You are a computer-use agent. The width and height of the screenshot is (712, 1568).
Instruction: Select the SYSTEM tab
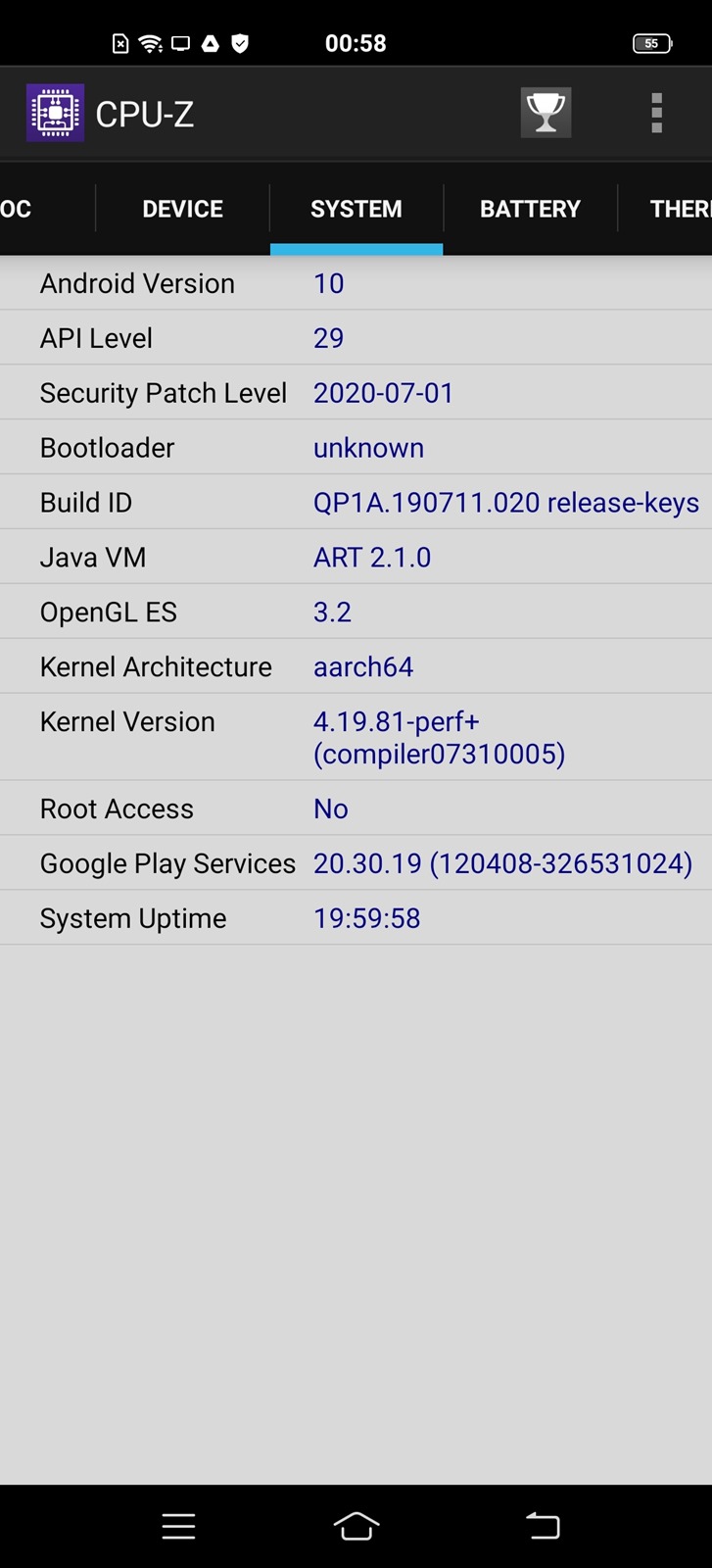(356, 209)
